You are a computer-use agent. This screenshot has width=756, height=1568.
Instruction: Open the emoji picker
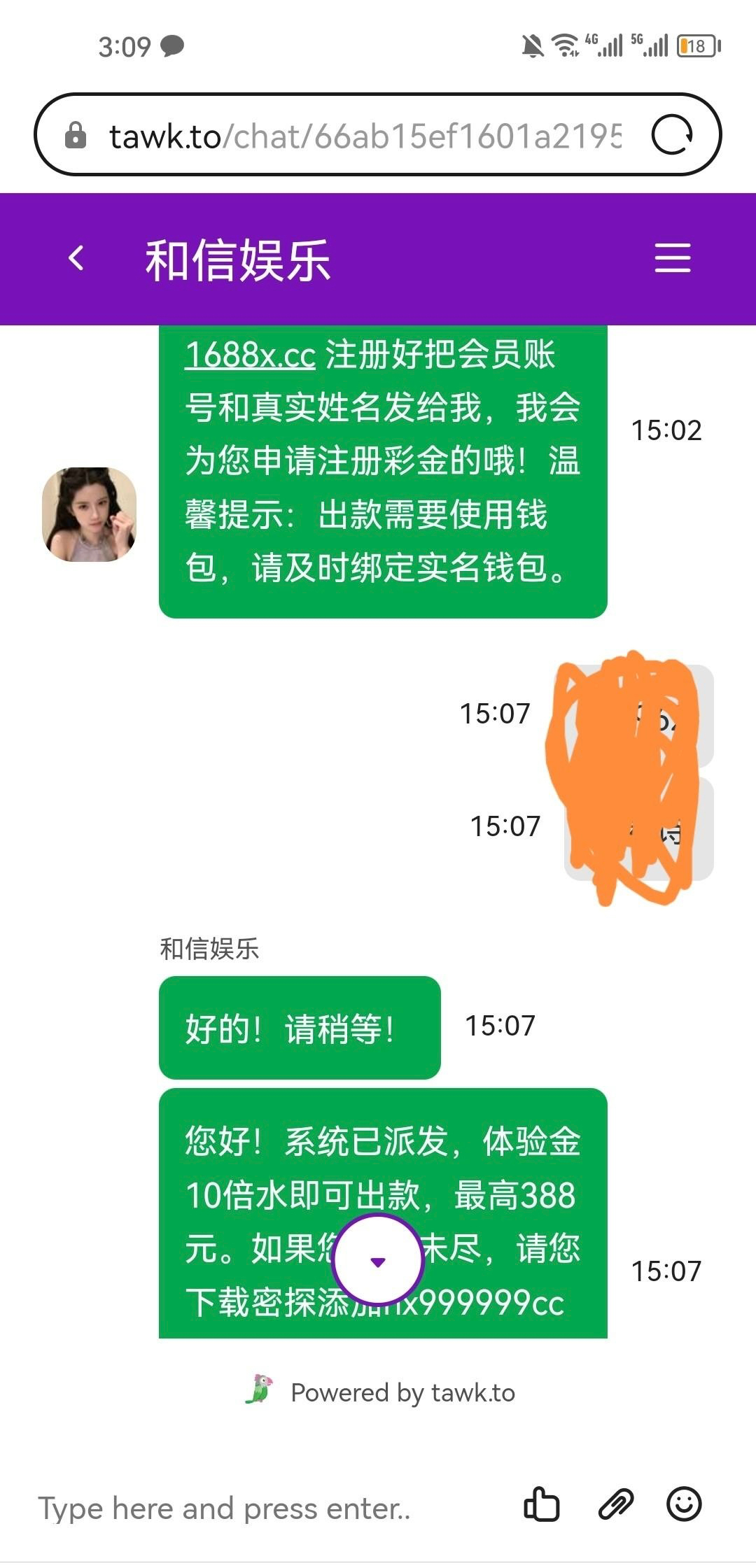point(684,1504)
